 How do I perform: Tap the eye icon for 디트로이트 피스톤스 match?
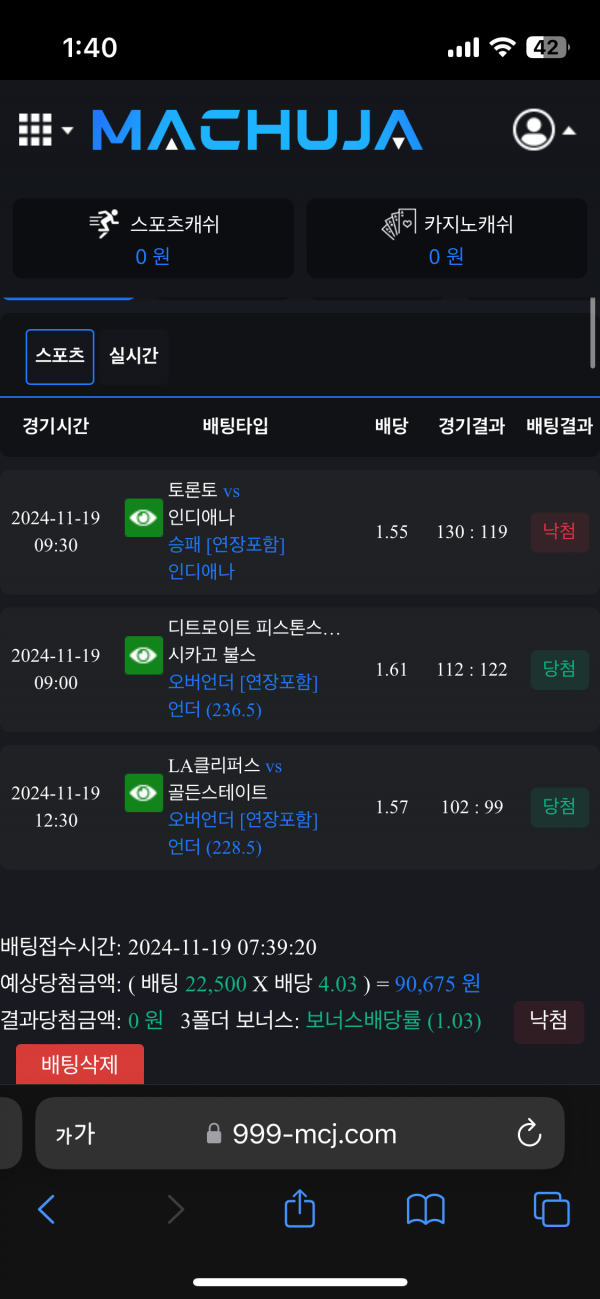pyautogui.click(x=144, y=656)
